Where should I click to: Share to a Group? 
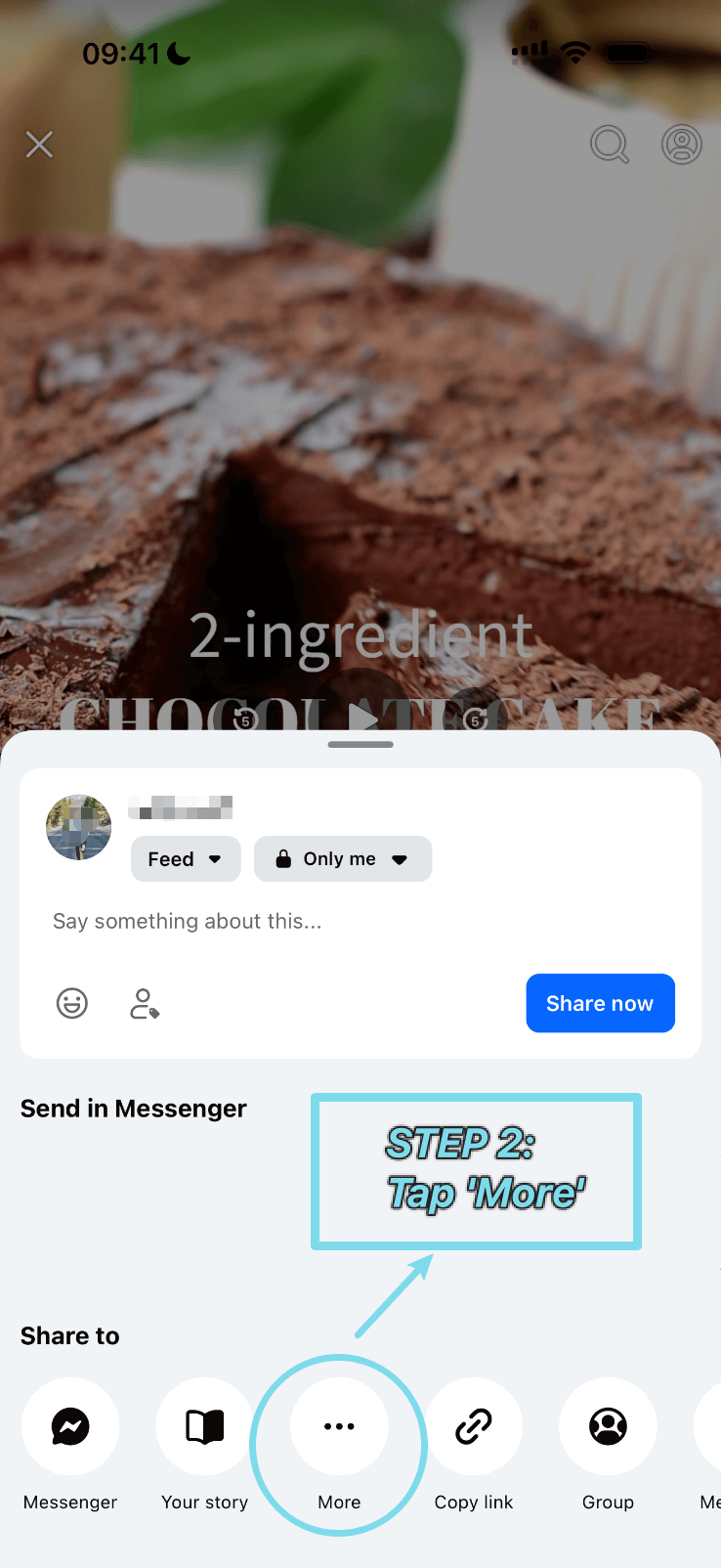click(x=608, y=1426)
